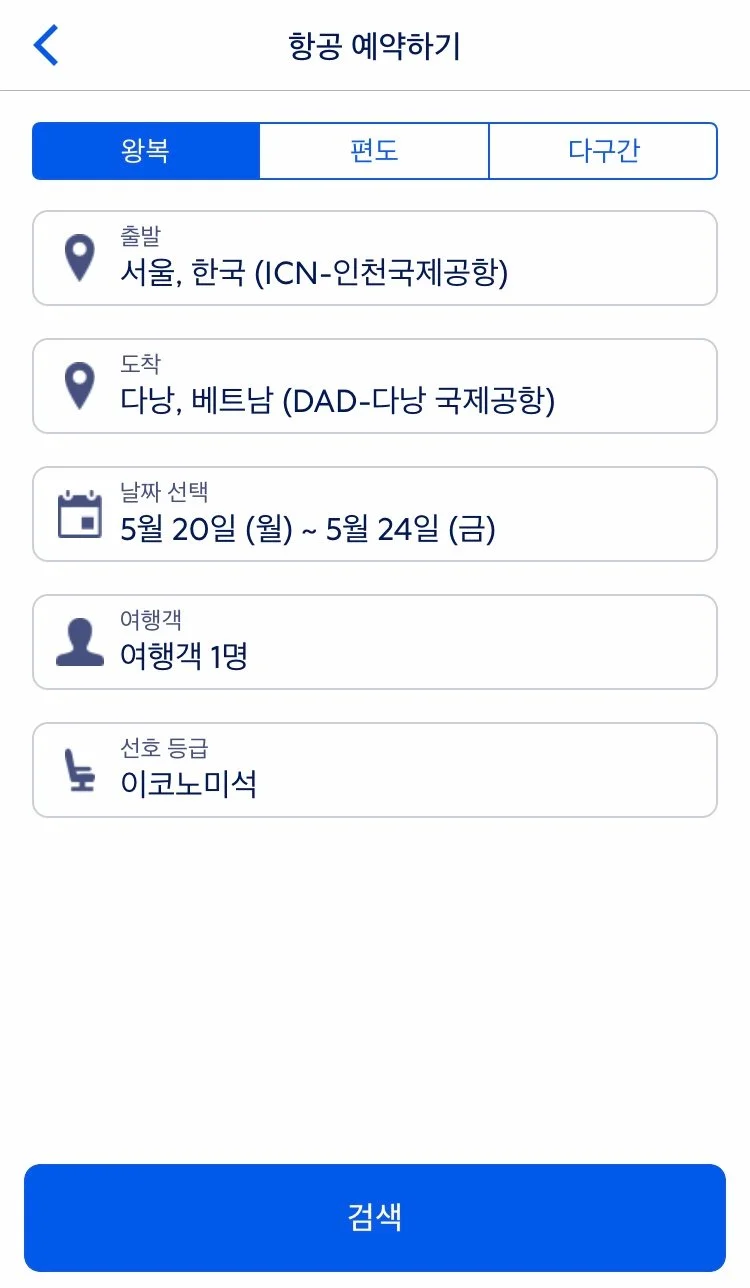Open the 이코노미석 class selector
The width and height of the screenshot is (750, 1288).
[375, 770]
